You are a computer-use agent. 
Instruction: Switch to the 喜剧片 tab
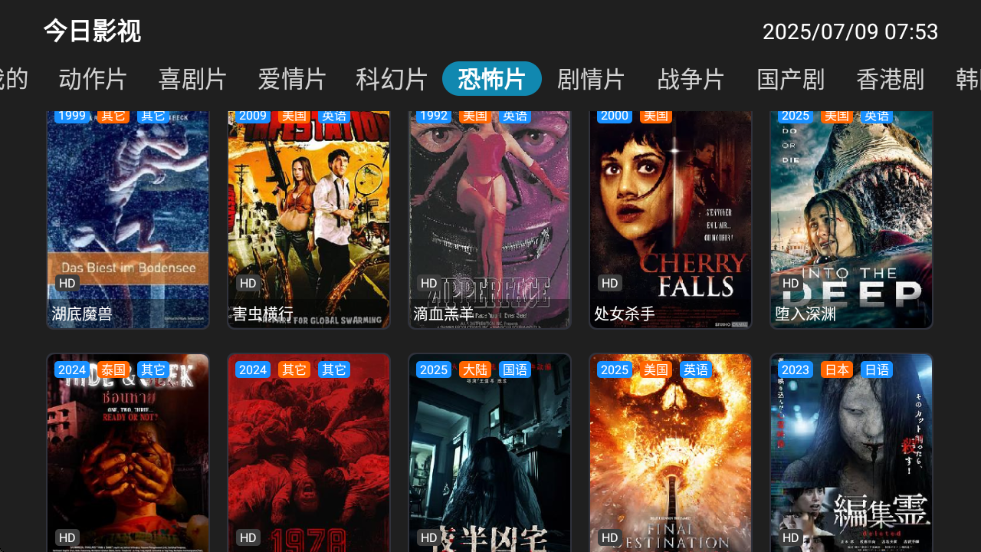(x=192, y=79)
